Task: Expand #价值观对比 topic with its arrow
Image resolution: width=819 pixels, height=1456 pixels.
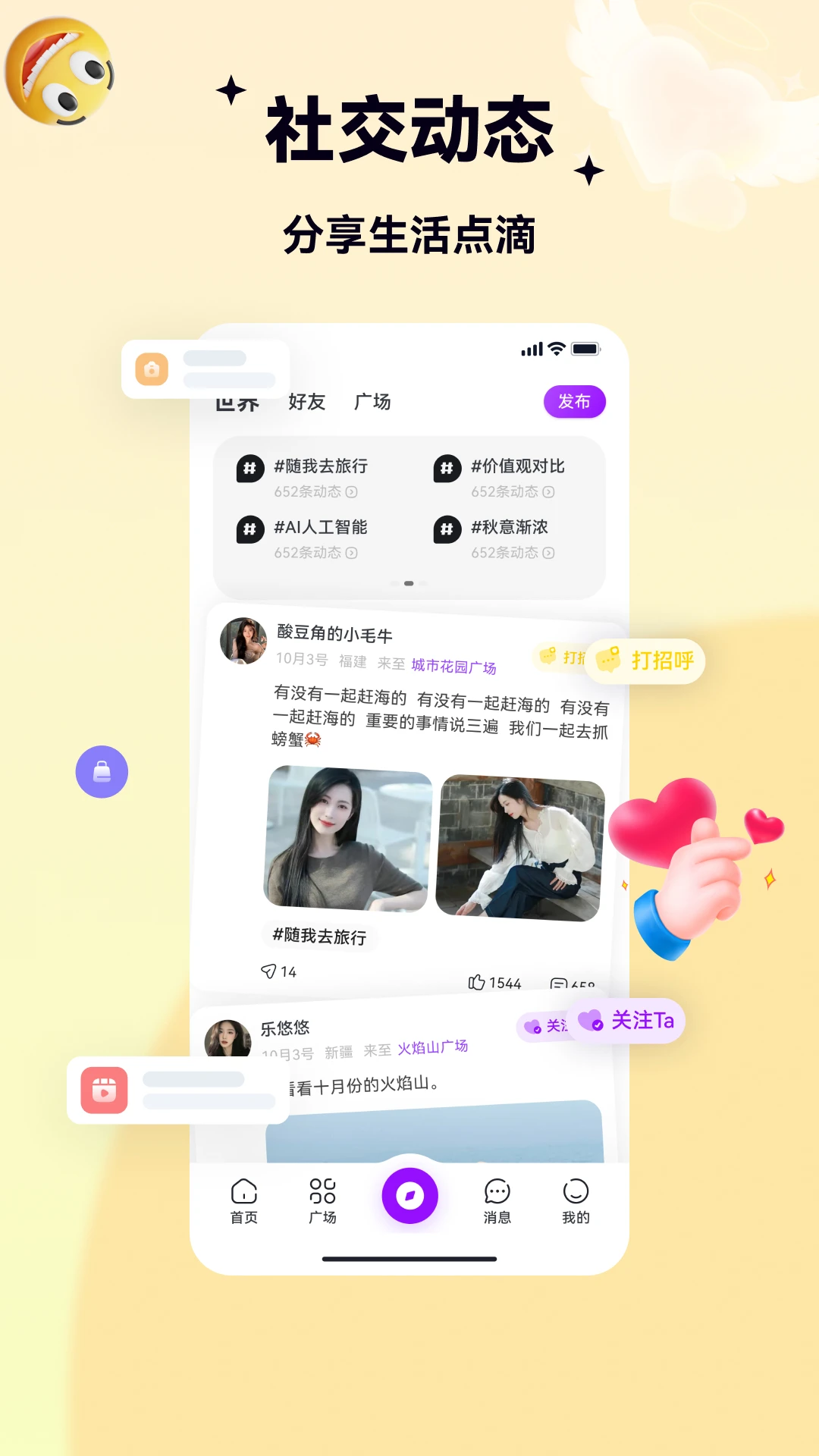Action: click(548, 491)
